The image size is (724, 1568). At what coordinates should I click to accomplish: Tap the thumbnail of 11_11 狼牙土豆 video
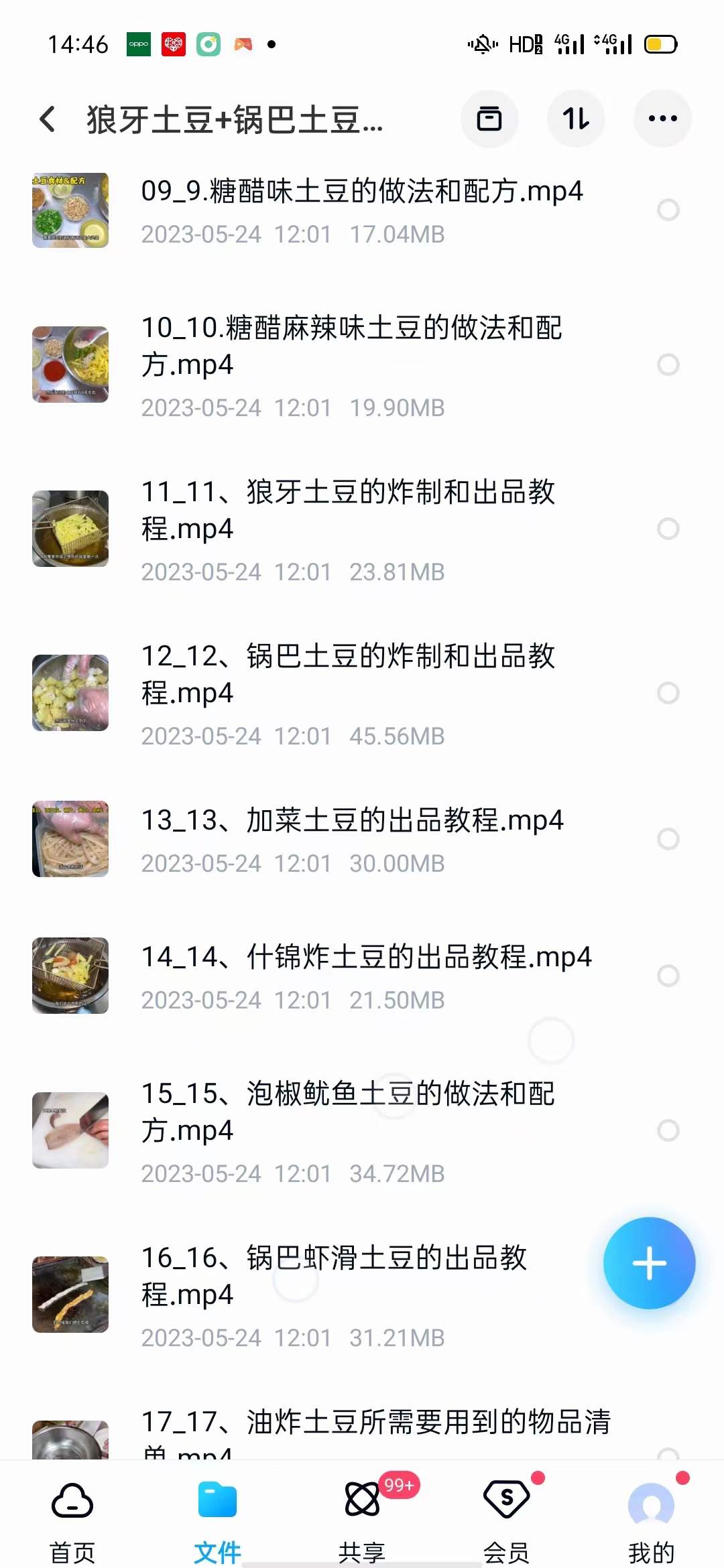70,529
